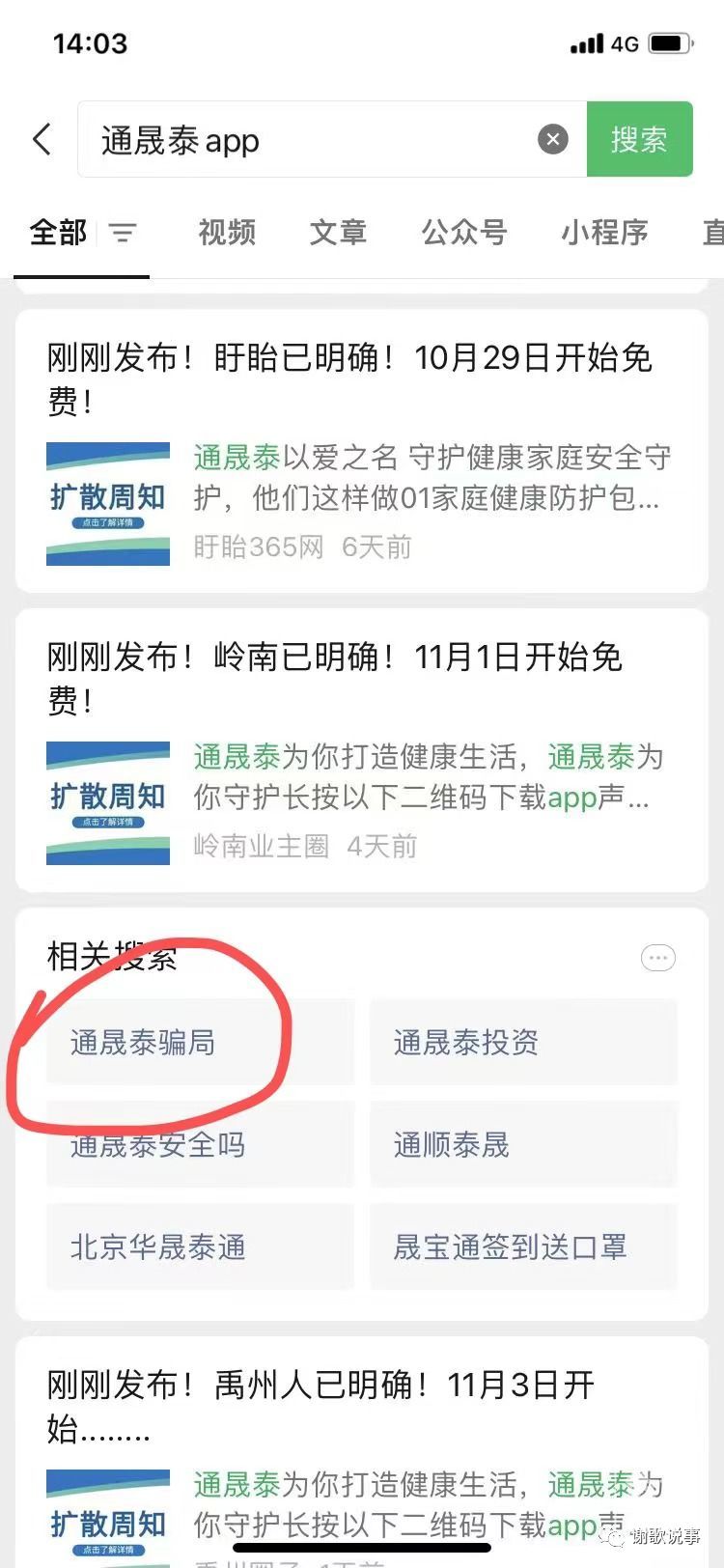Switch to the 文章 tab
This screenshot has width=724, height=1568.
pos(338,233)
